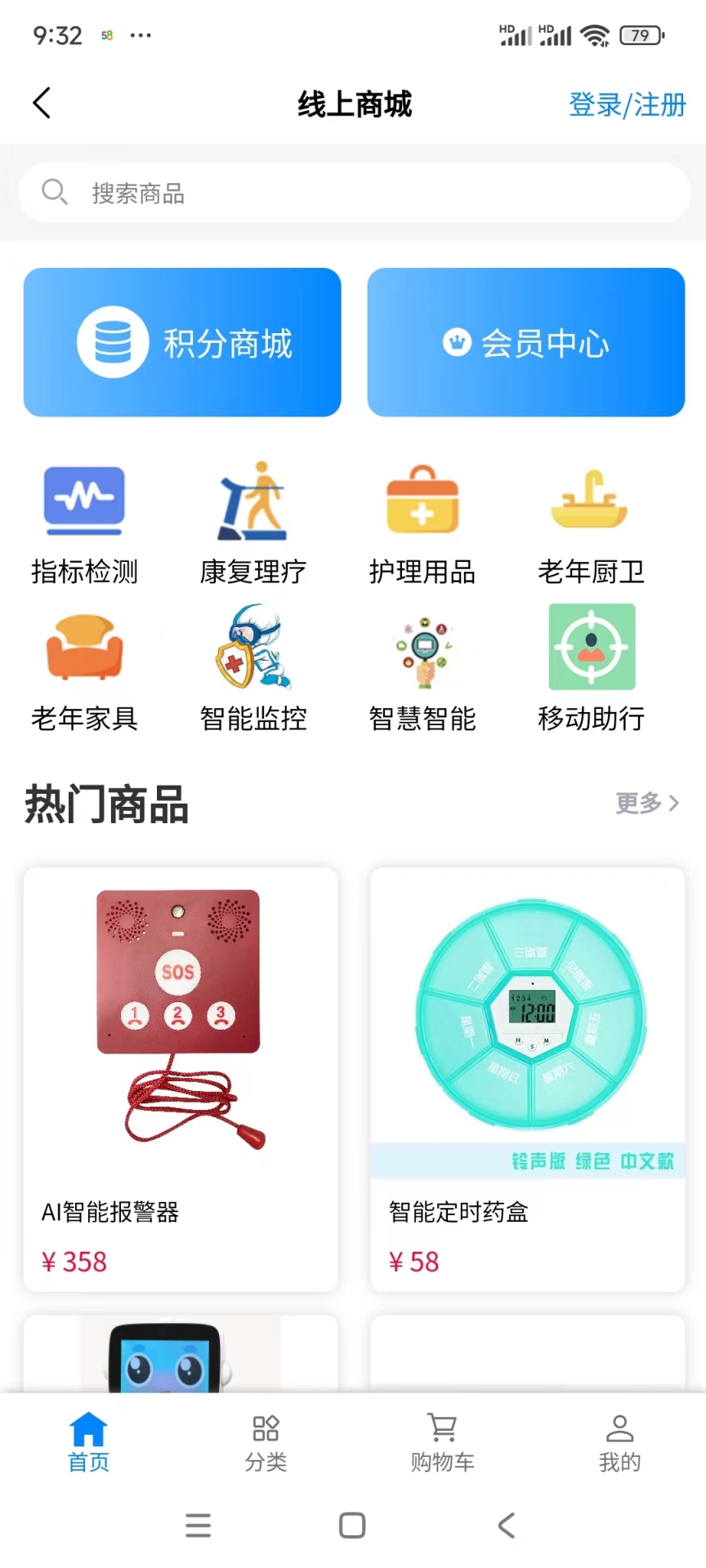Open the 登录/注册 login link
Viewport: 706px width, 1568px height.
click(x=626, y=105)
